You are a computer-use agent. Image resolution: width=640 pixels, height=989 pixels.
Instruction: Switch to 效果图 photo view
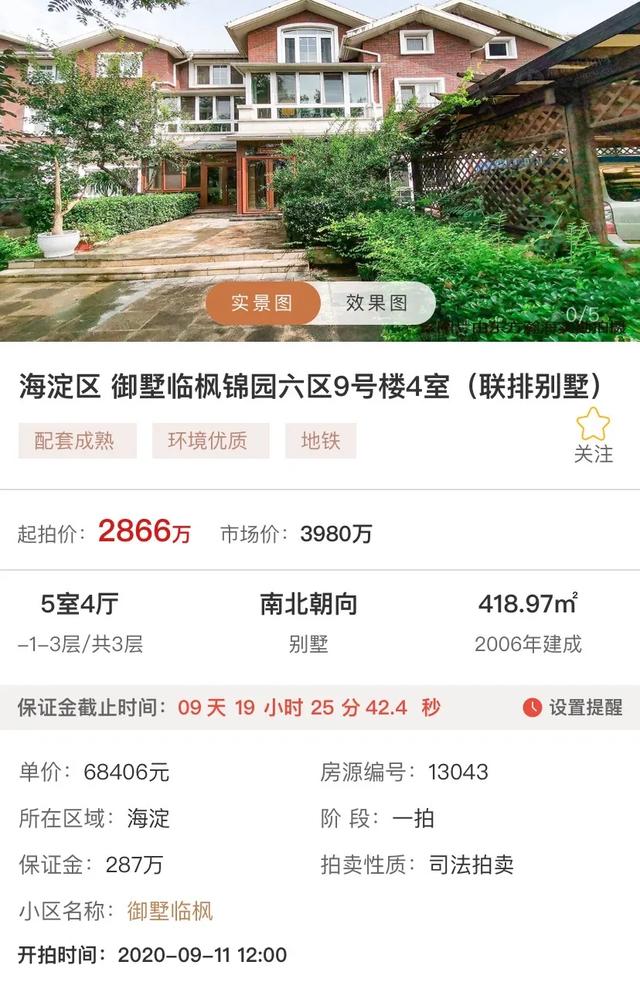point(377,303)
